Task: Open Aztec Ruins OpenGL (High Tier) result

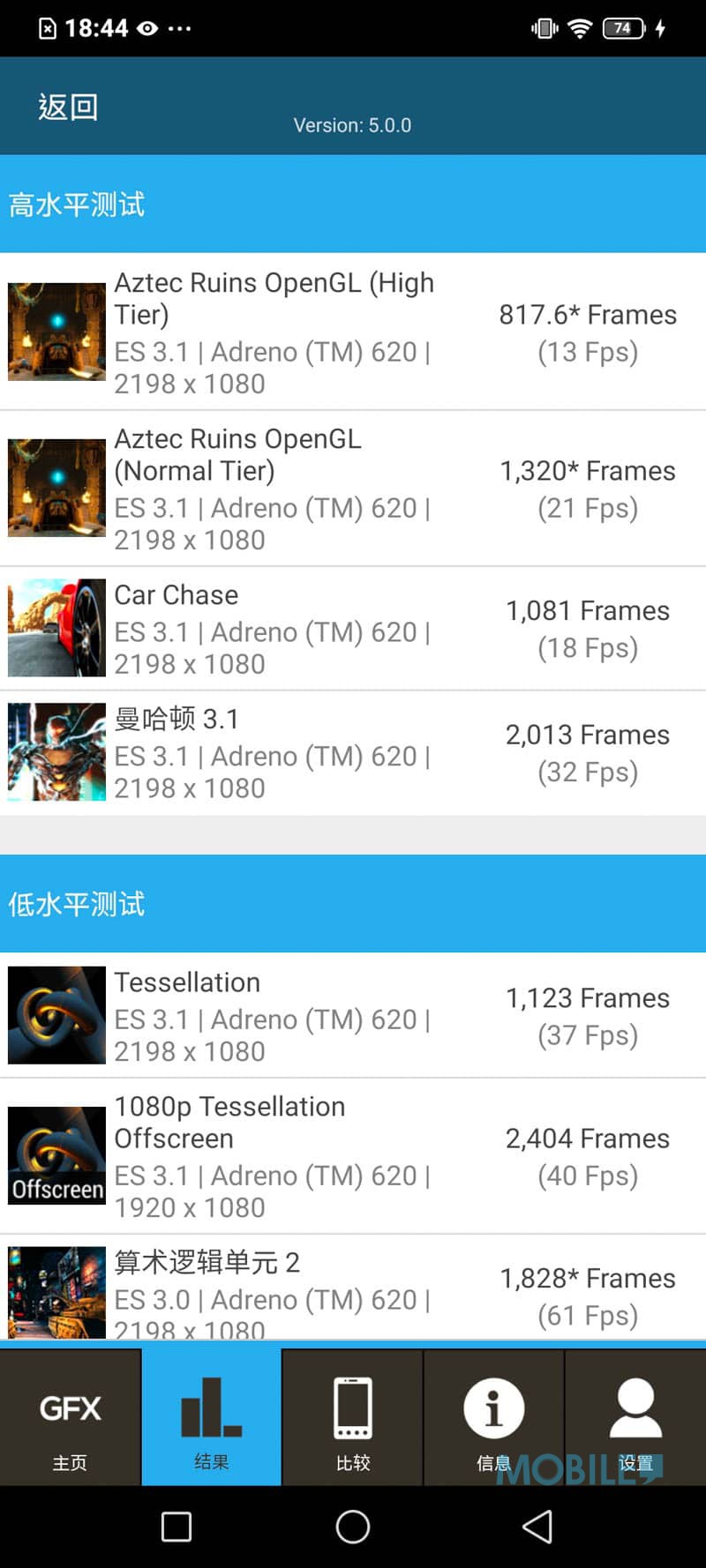Action: (353, 332)
